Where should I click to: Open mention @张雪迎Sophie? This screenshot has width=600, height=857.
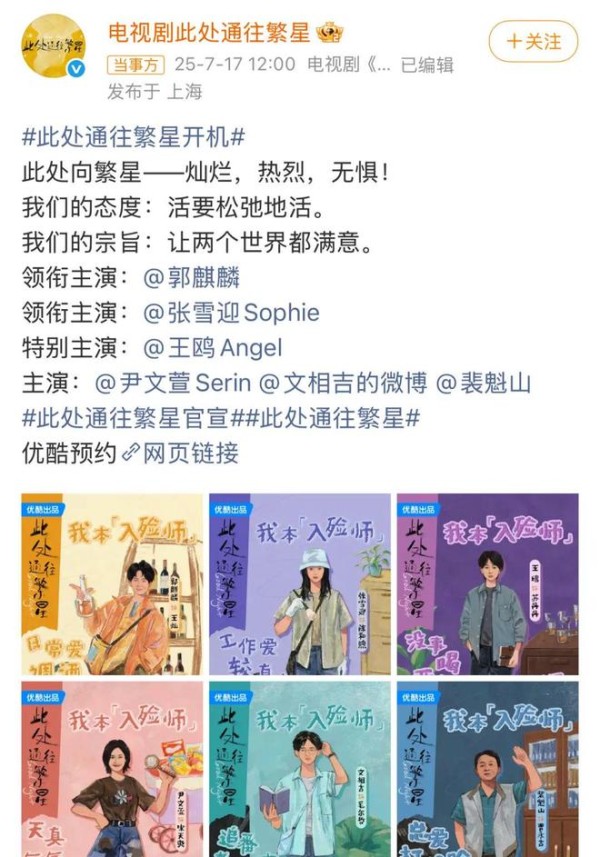coord(232,312)
